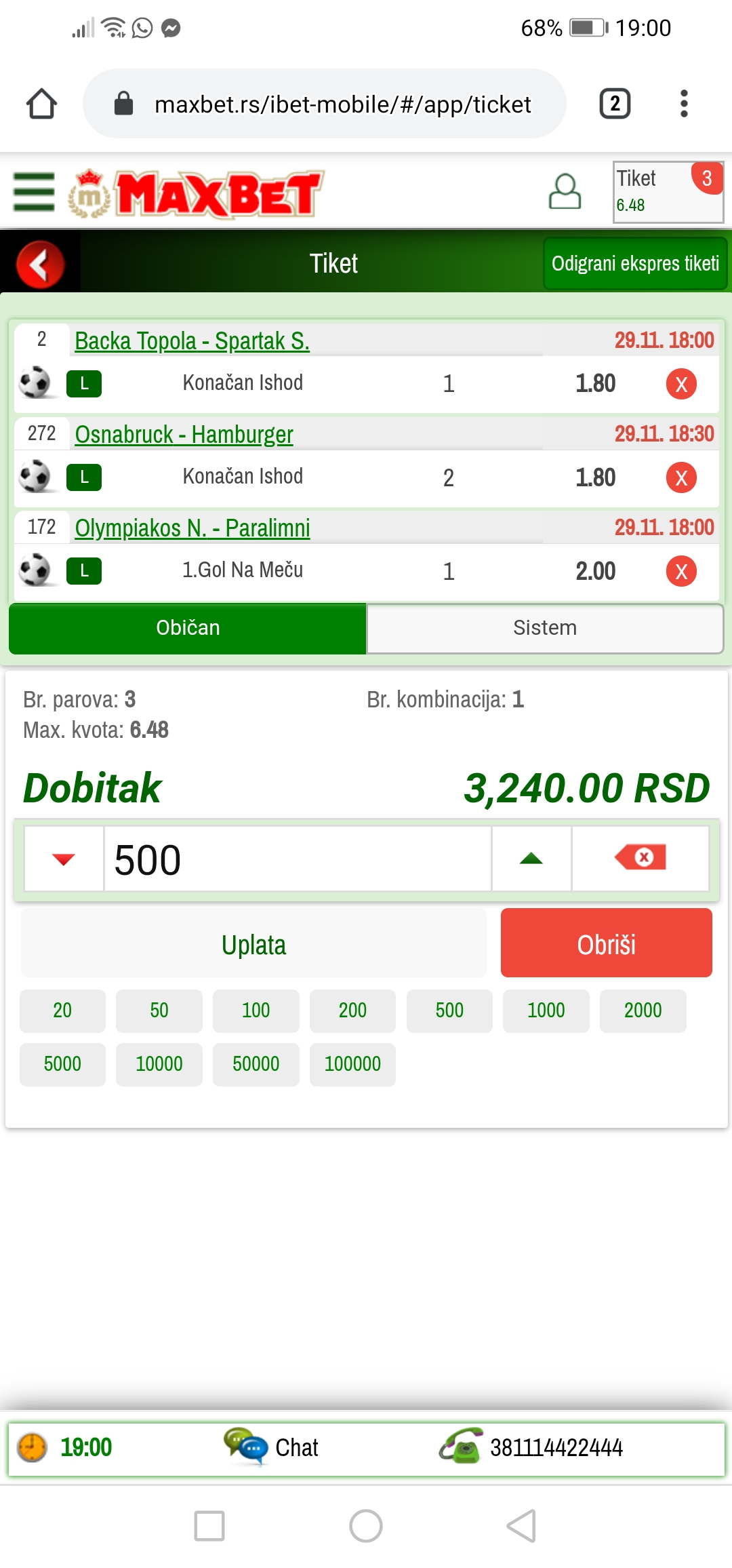Image resolution: width=732 pixels, height=1568 pixels.
Task: Open the Chat support
Action: [x=271, y=1447]
